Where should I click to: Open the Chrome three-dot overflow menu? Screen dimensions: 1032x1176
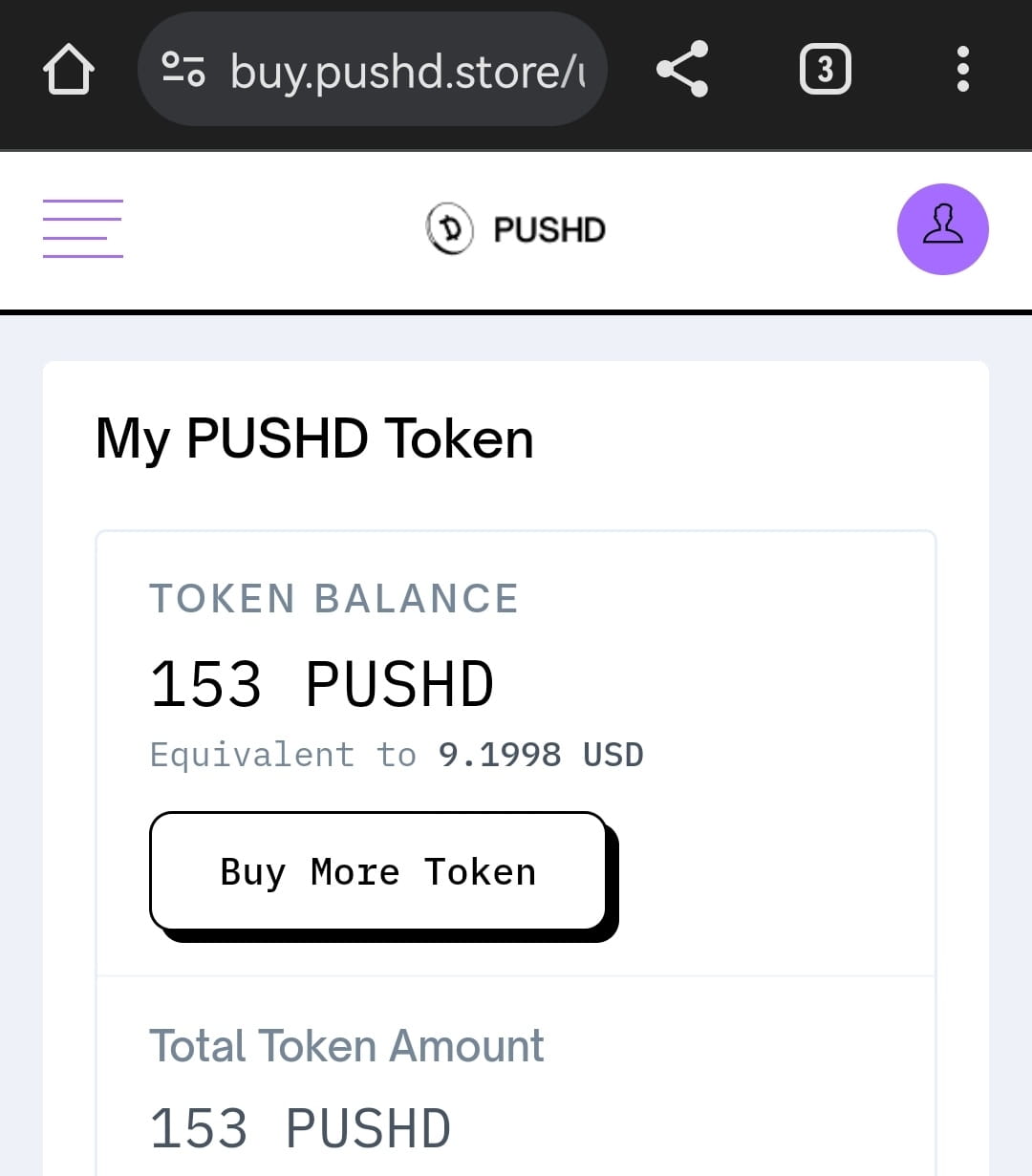(962, 68)
